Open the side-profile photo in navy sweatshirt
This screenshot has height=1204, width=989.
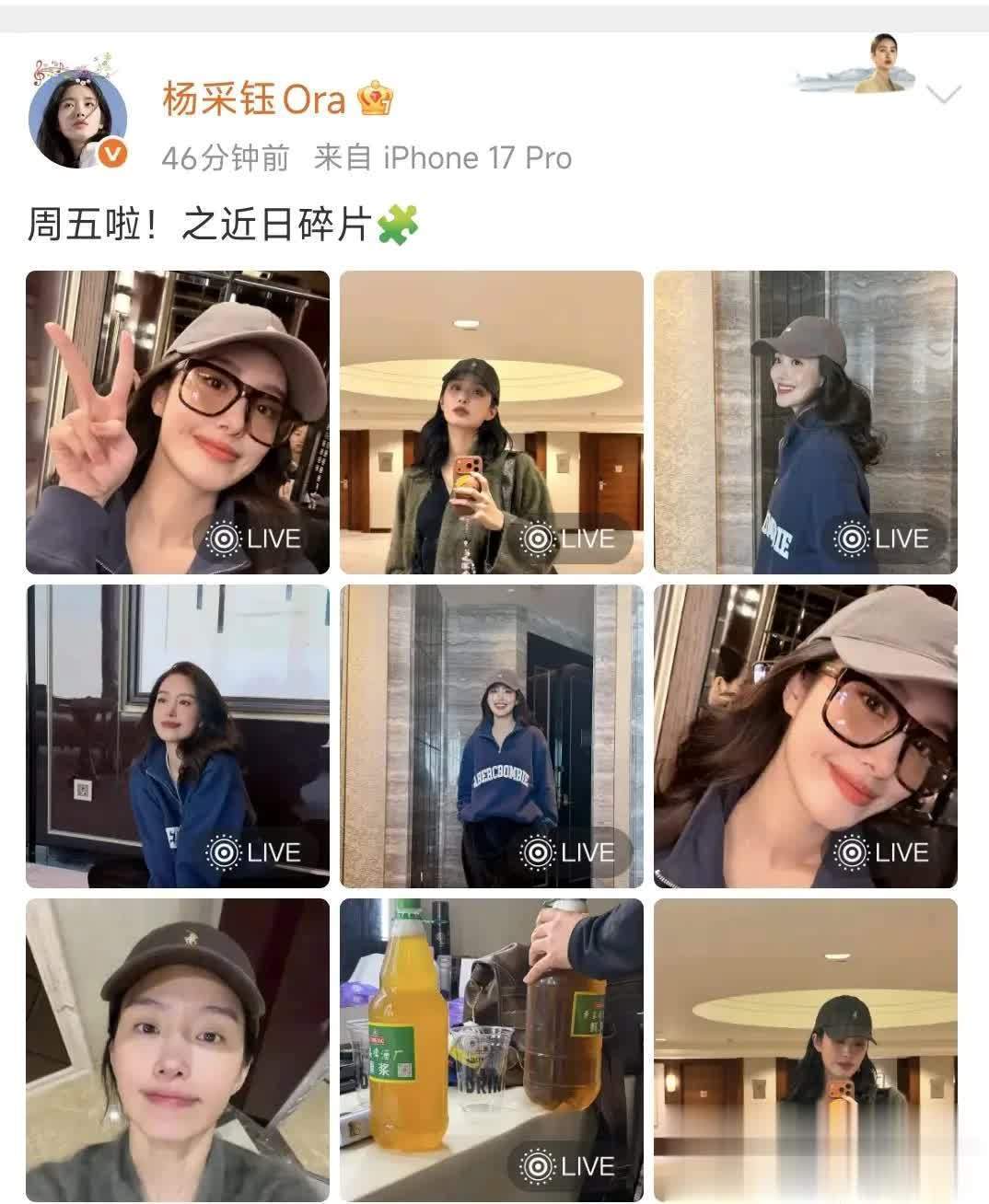click(805, 423)
